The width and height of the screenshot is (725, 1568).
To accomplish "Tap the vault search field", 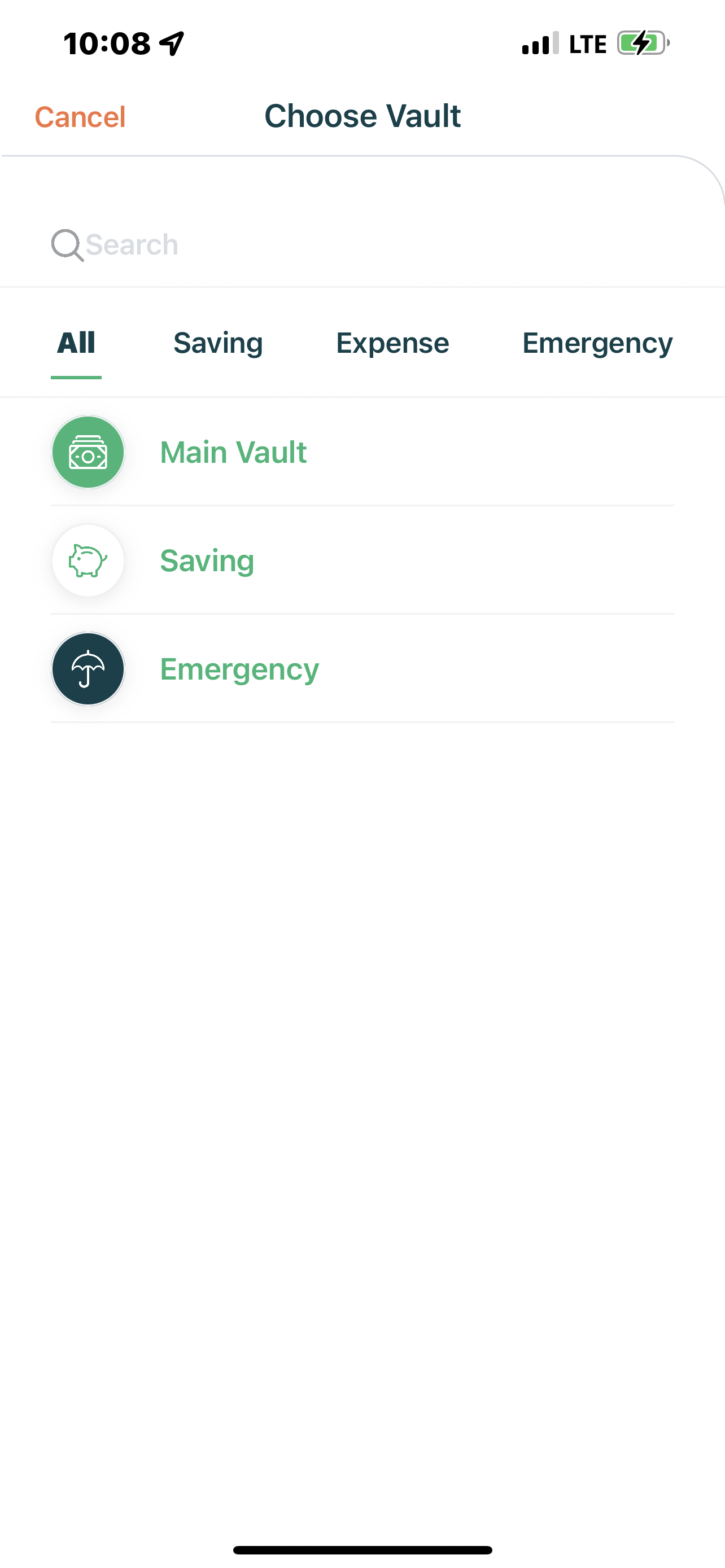I will click(x=362, y=245).
